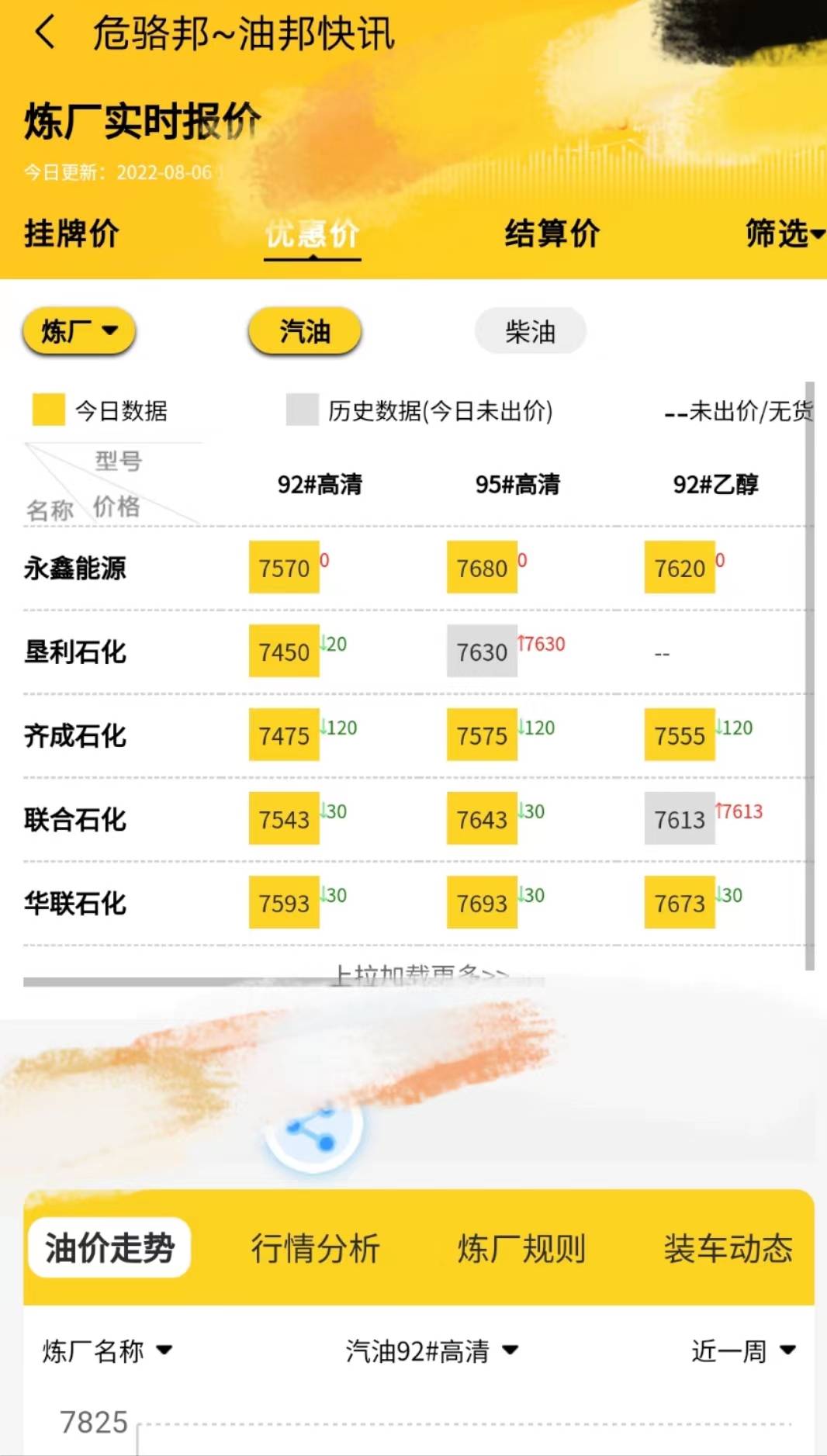Open the 行情分析 tab
This screenshot has width=827, height=1456.
(315, 1248)
